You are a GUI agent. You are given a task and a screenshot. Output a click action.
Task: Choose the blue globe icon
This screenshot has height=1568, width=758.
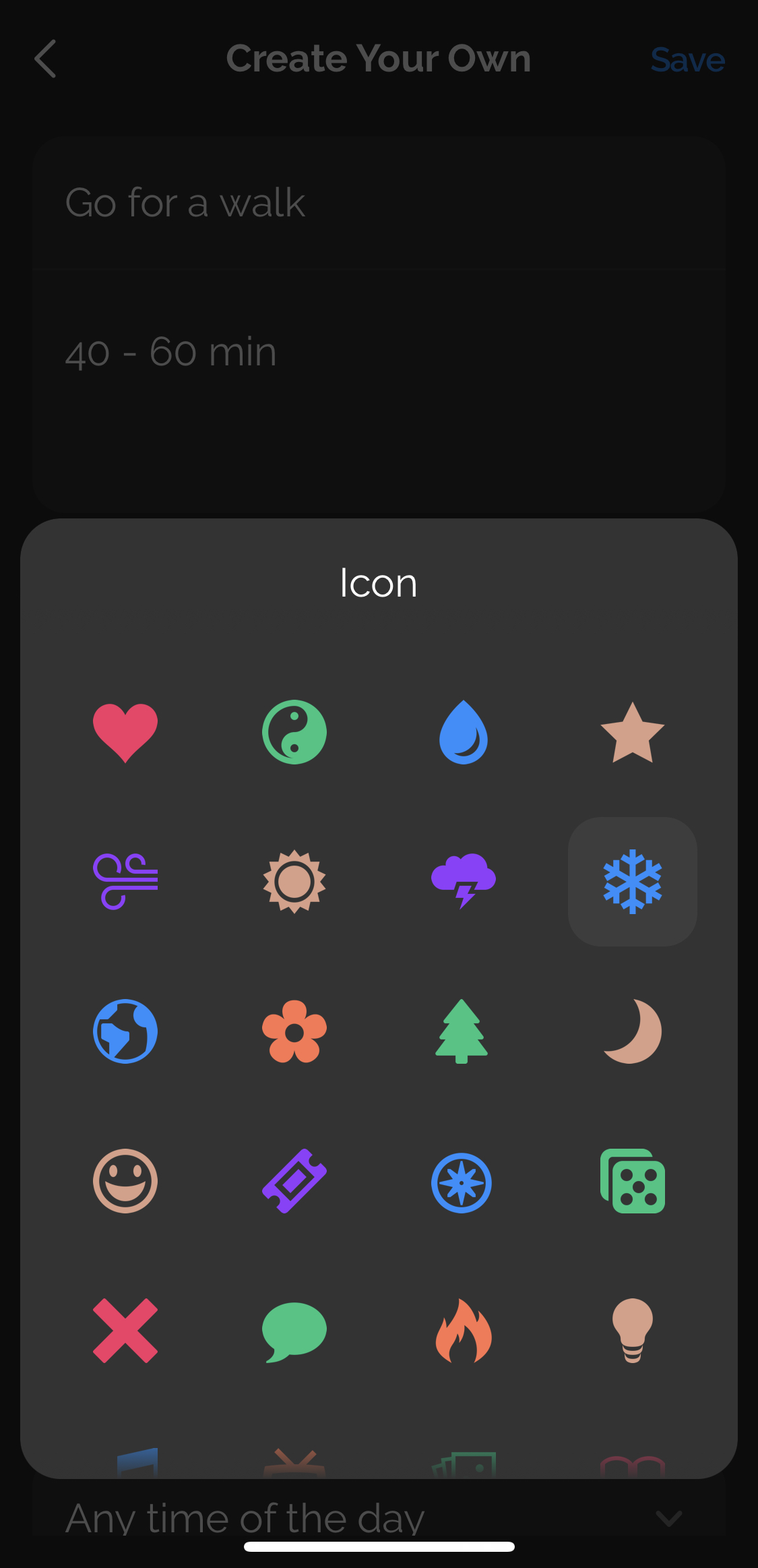pyautogui.click(x=125, y=1031)
